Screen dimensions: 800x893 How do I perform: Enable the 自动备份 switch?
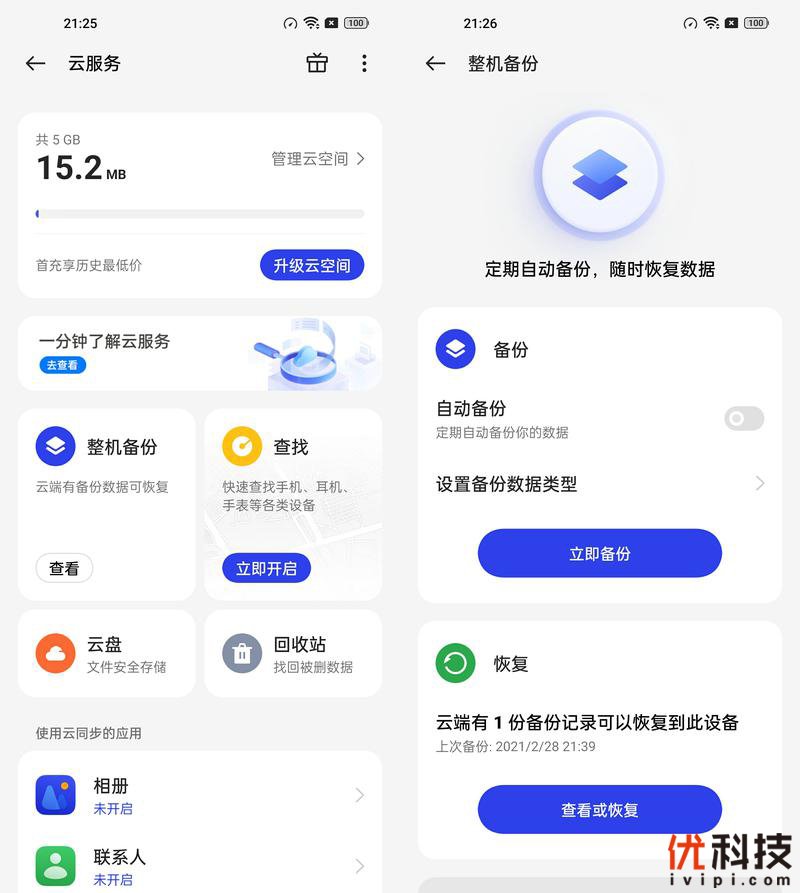744,418
